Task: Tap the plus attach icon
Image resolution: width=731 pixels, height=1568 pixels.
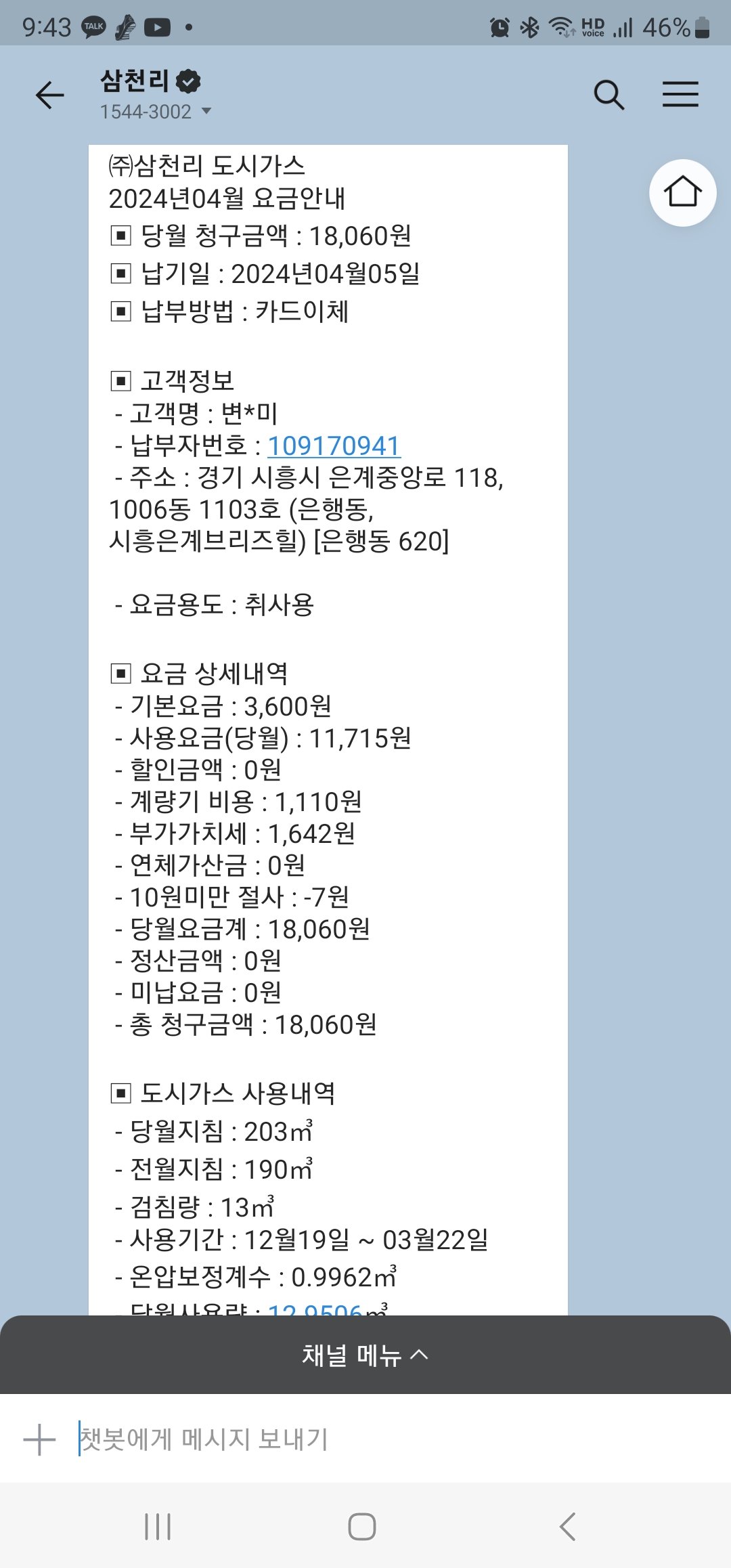Action: click(x=39, y=1439)
